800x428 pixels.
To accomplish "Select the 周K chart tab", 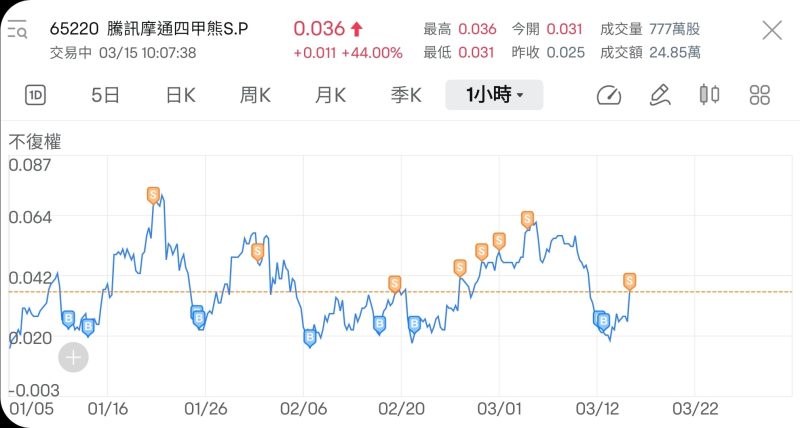I will coord(255,96).
